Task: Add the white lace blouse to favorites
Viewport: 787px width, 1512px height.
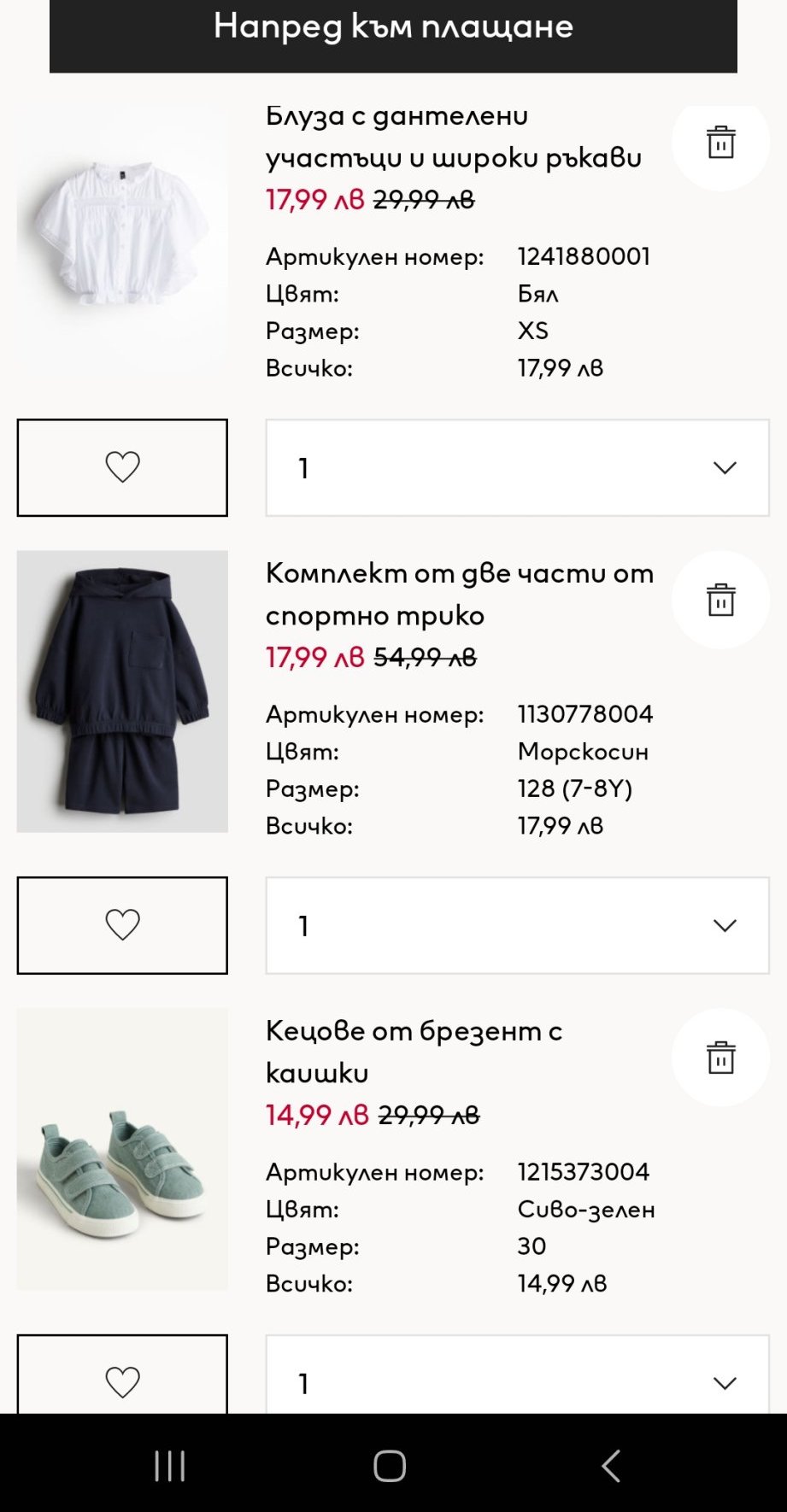Action: click(122, 467)
